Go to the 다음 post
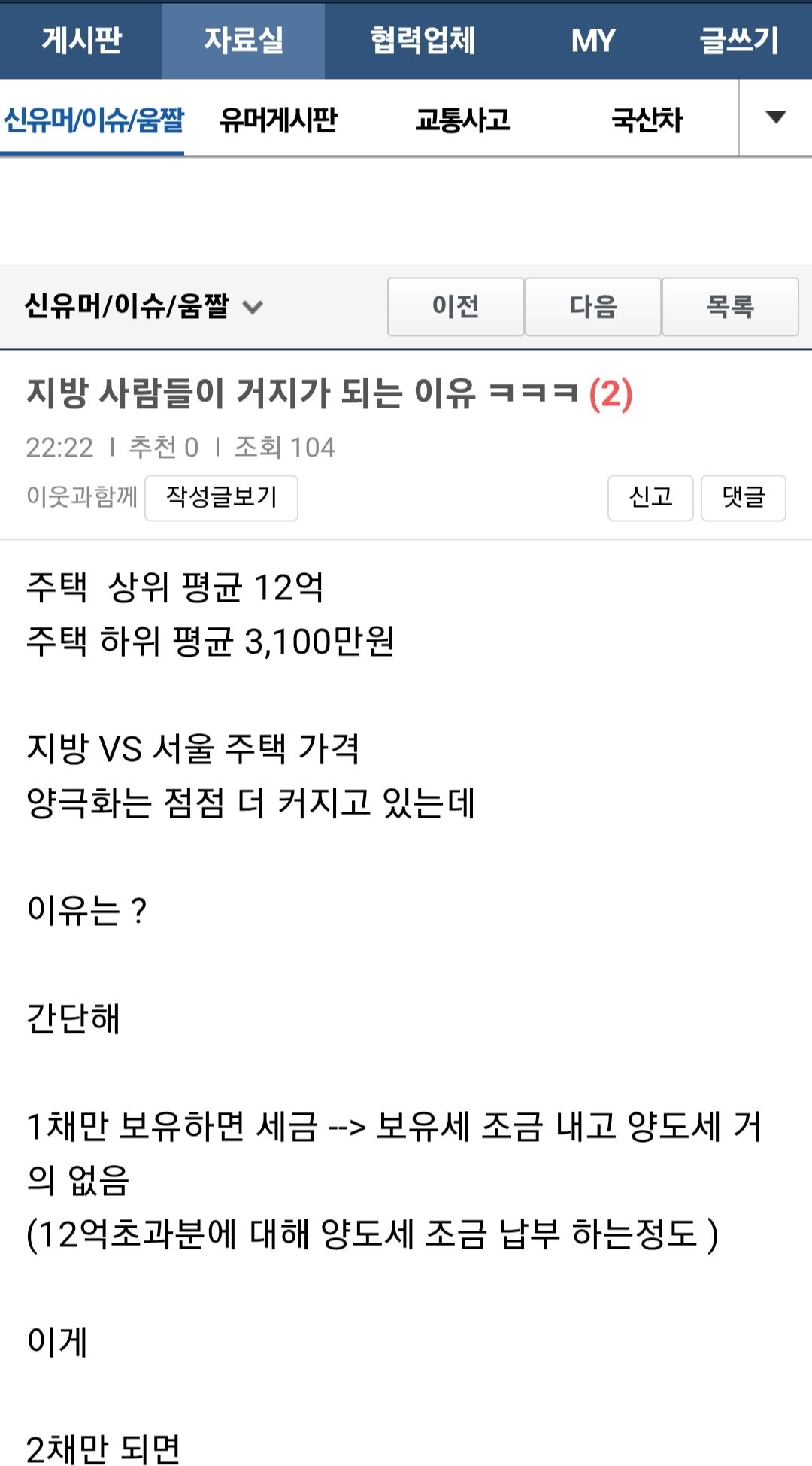Screen dimensions: 812x1466 pos(593,307)
